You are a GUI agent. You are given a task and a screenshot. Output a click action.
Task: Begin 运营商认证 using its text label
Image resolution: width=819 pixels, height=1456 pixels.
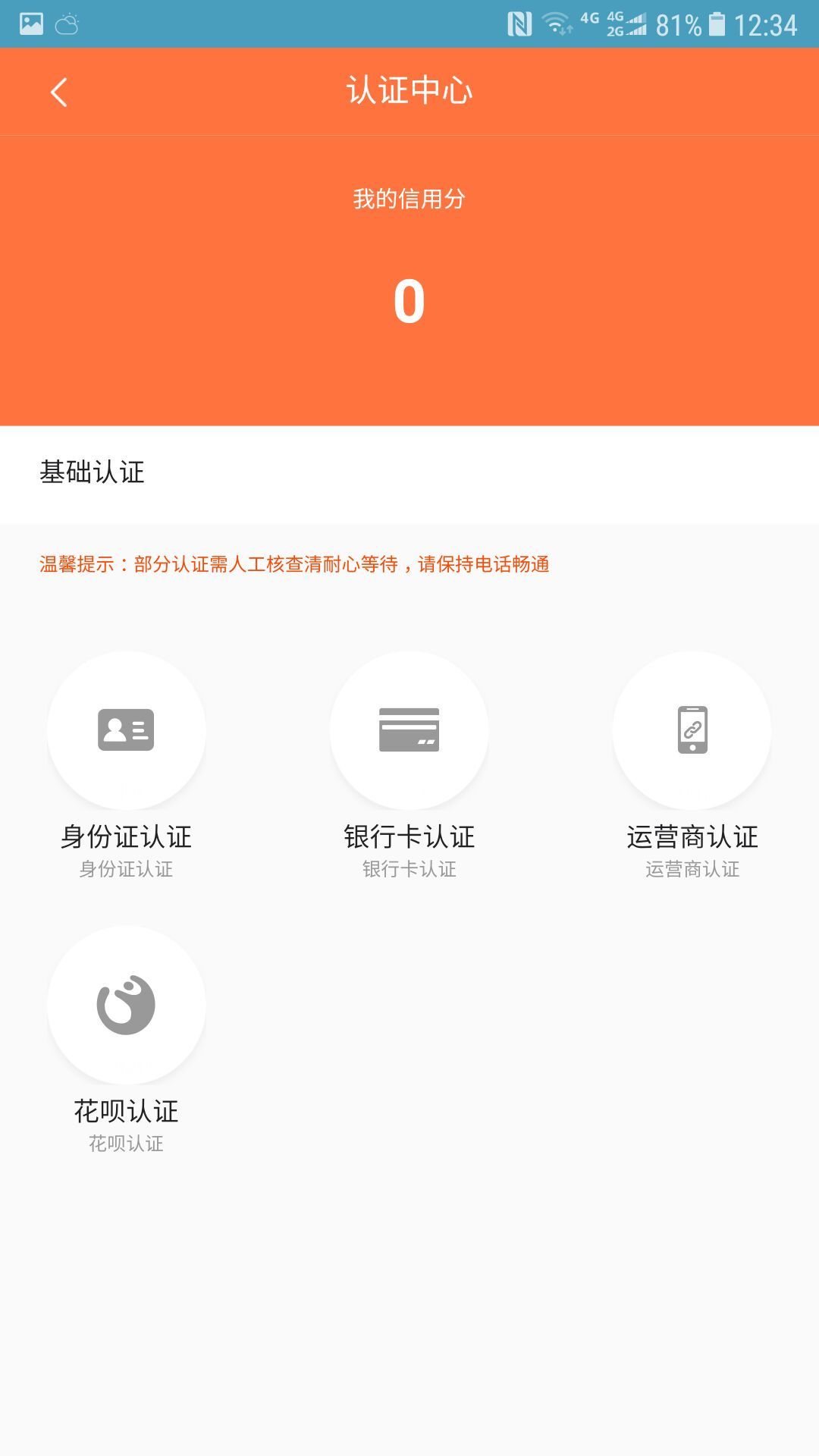click(x=692, y=836)
